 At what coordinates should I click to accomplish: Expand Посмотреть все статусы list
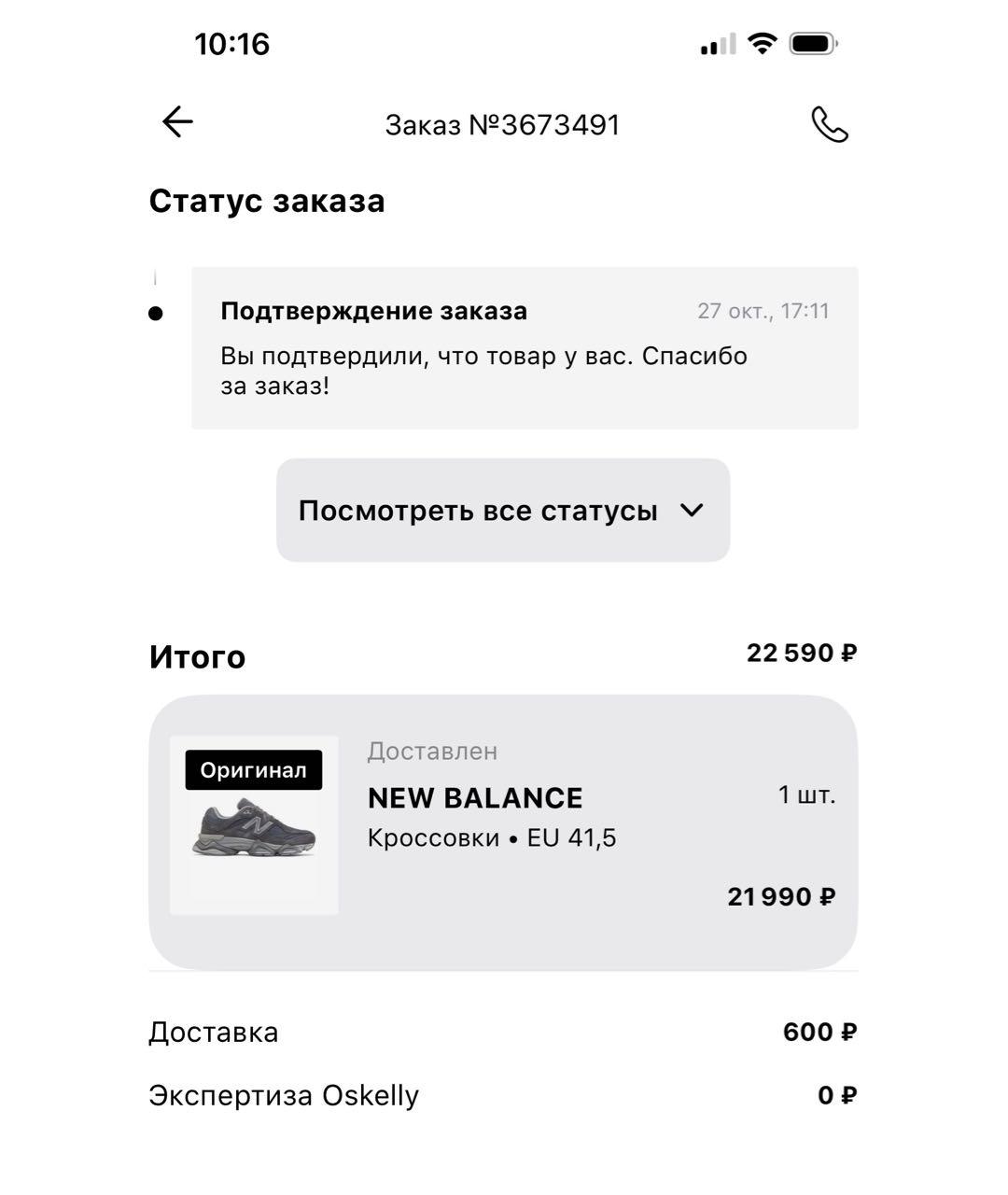click(502, 511)
